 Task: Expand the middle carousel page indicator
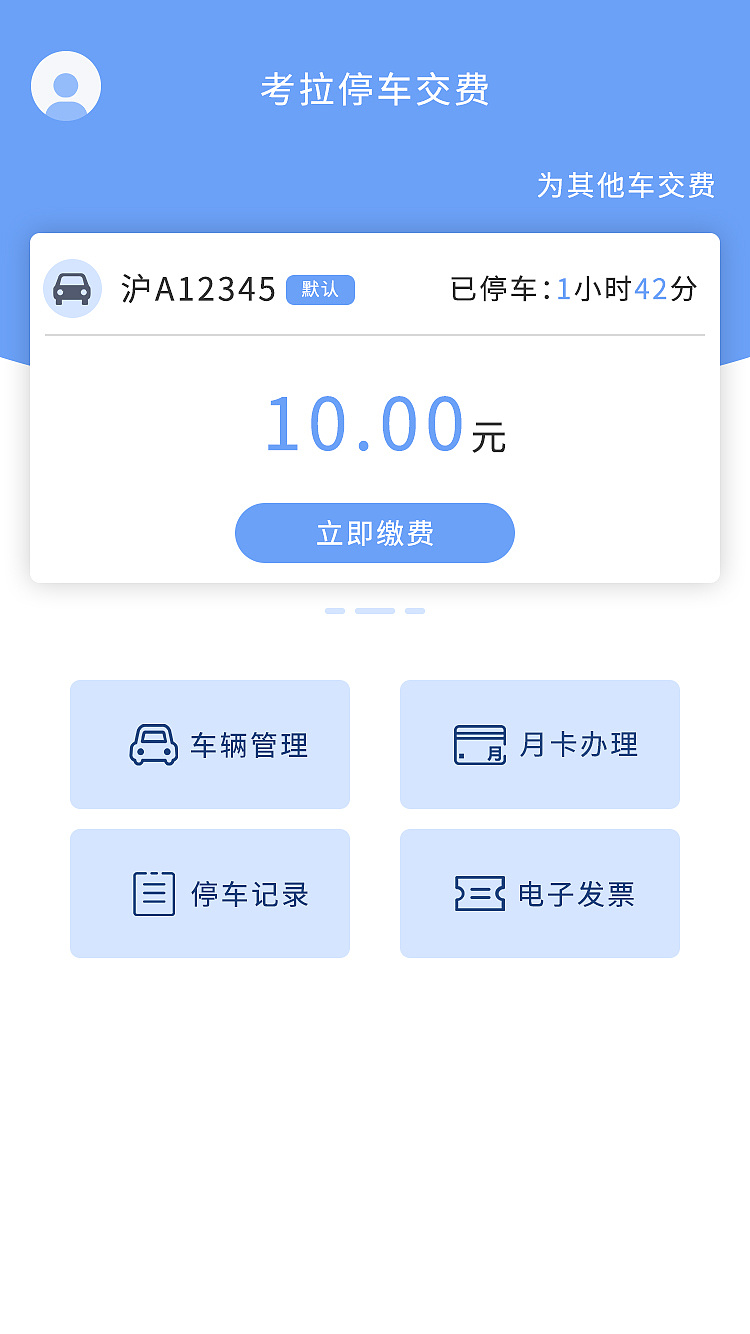coord(374,610)
